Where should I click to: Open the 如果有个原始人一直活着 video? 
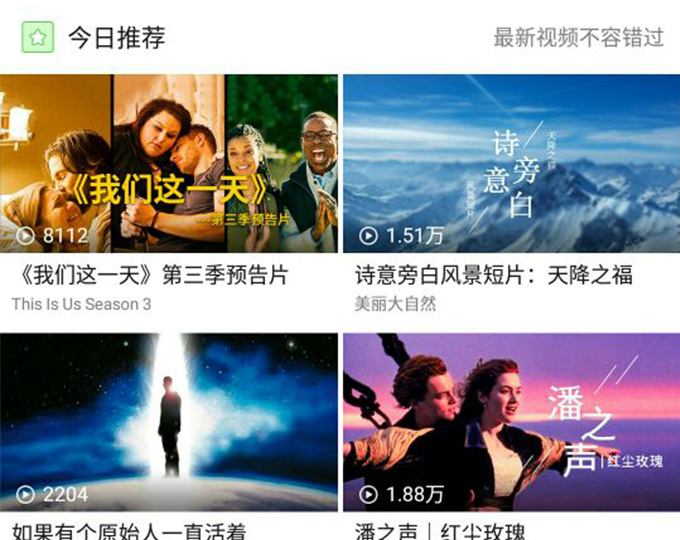click(x=168, y=422)
